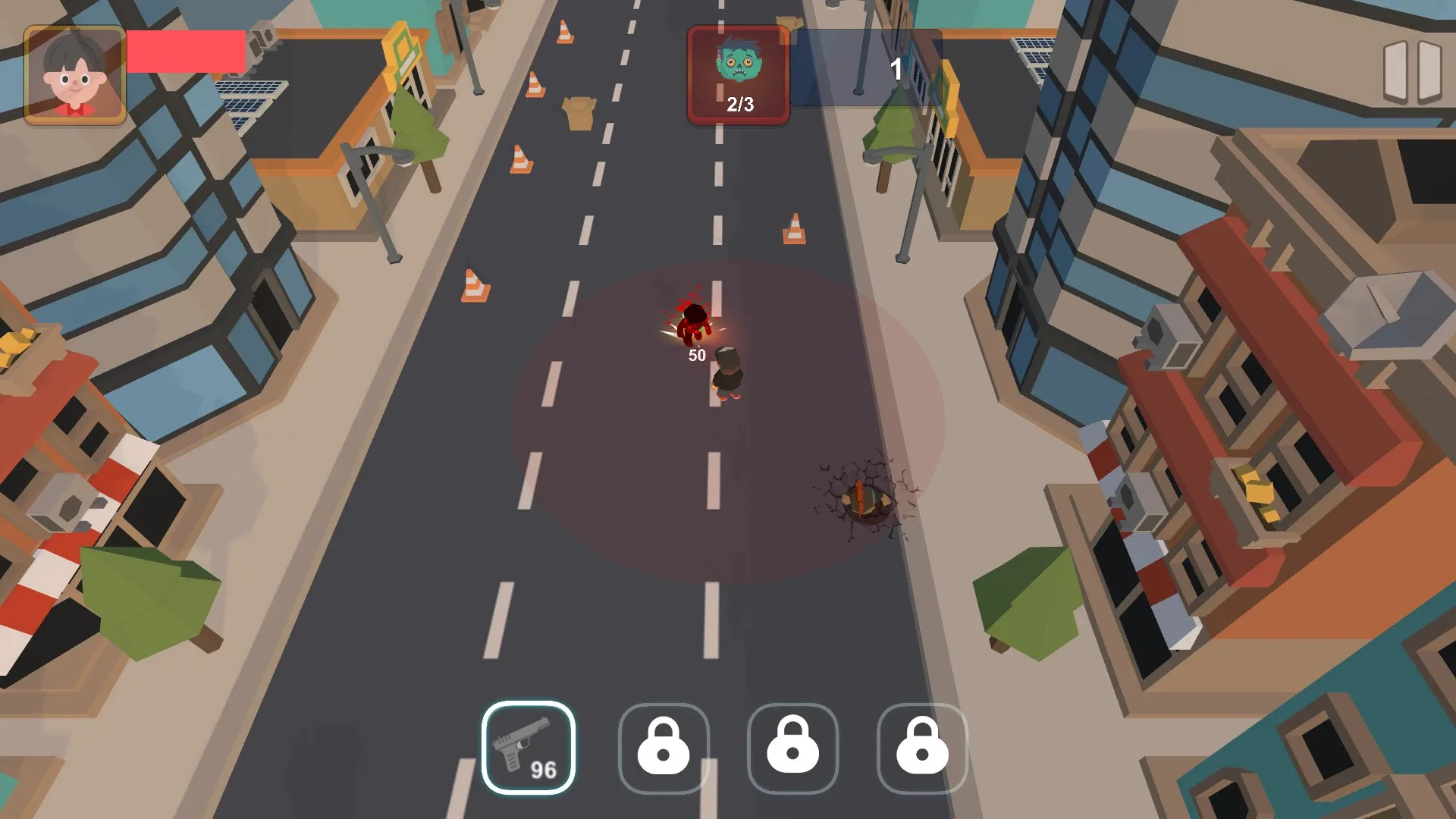Image resolution: width=1456 pixels, height=819 pixels.
Task: Select the pistol weapon slot
Action: [x=529, y=748]
